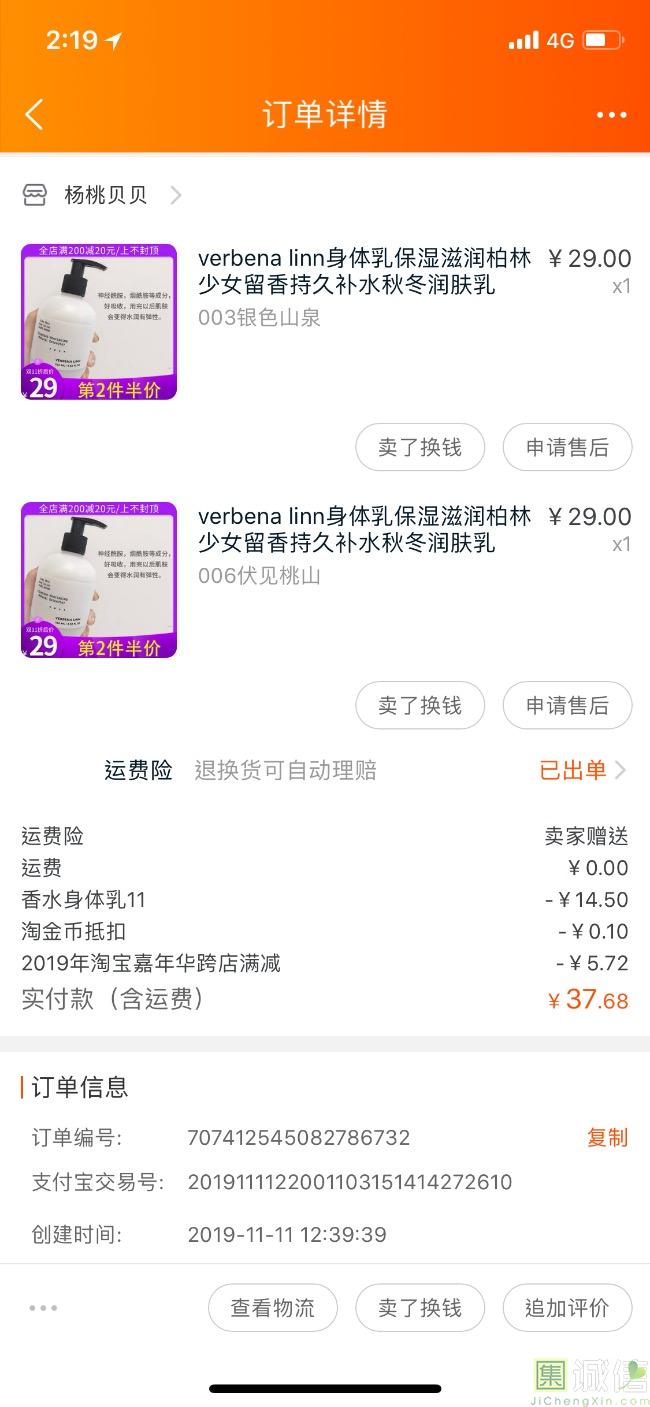Open the 杨桃贝贝 store page
650x1407 pixels.
click(x=105, y=195)
